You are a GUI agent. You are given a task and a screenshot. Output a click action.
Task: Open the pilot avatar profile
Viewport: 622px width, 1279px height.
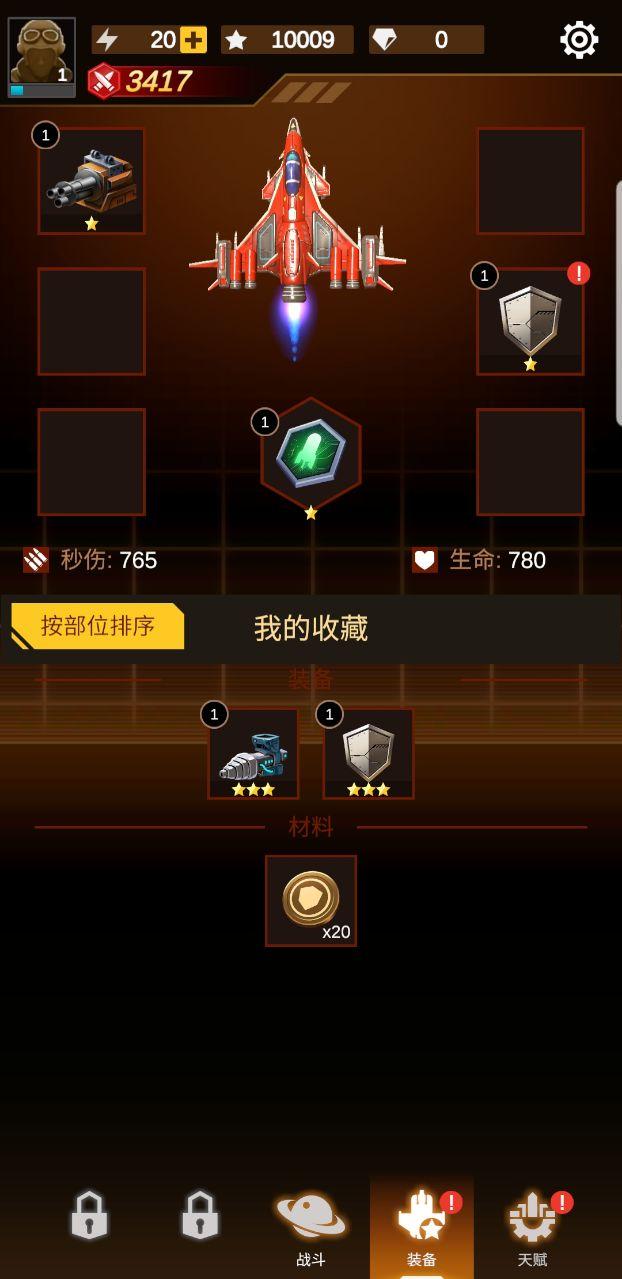42,57
